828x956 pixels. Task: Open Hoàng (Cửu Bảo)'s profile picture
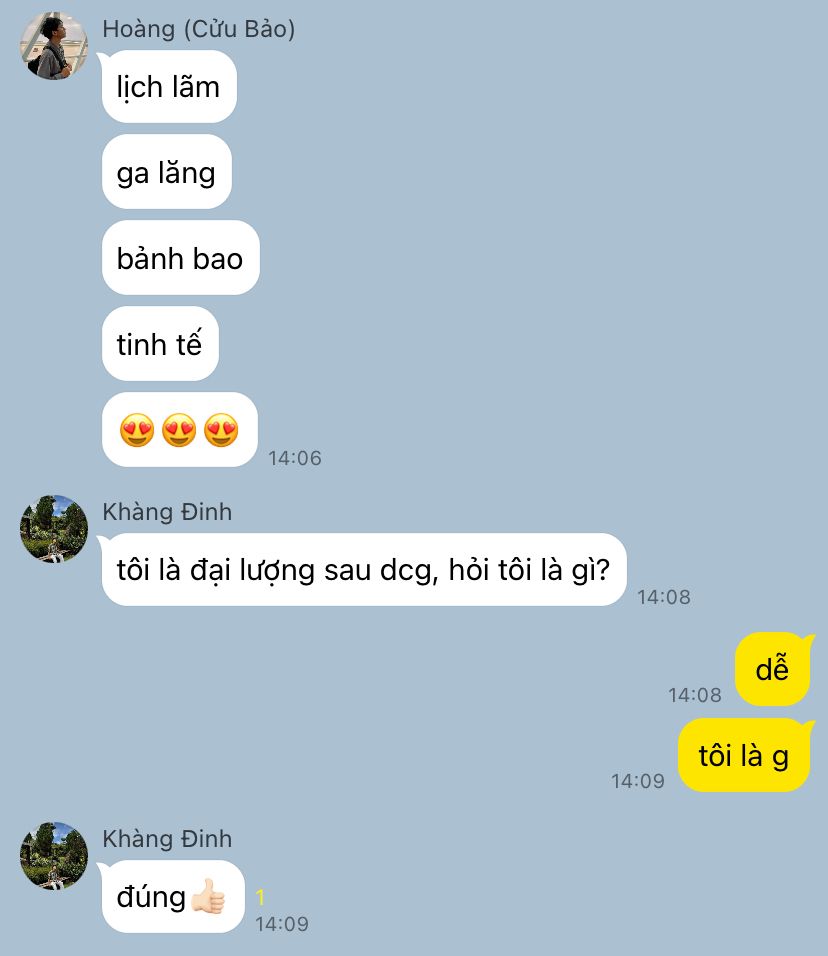[x=54, y=46]
